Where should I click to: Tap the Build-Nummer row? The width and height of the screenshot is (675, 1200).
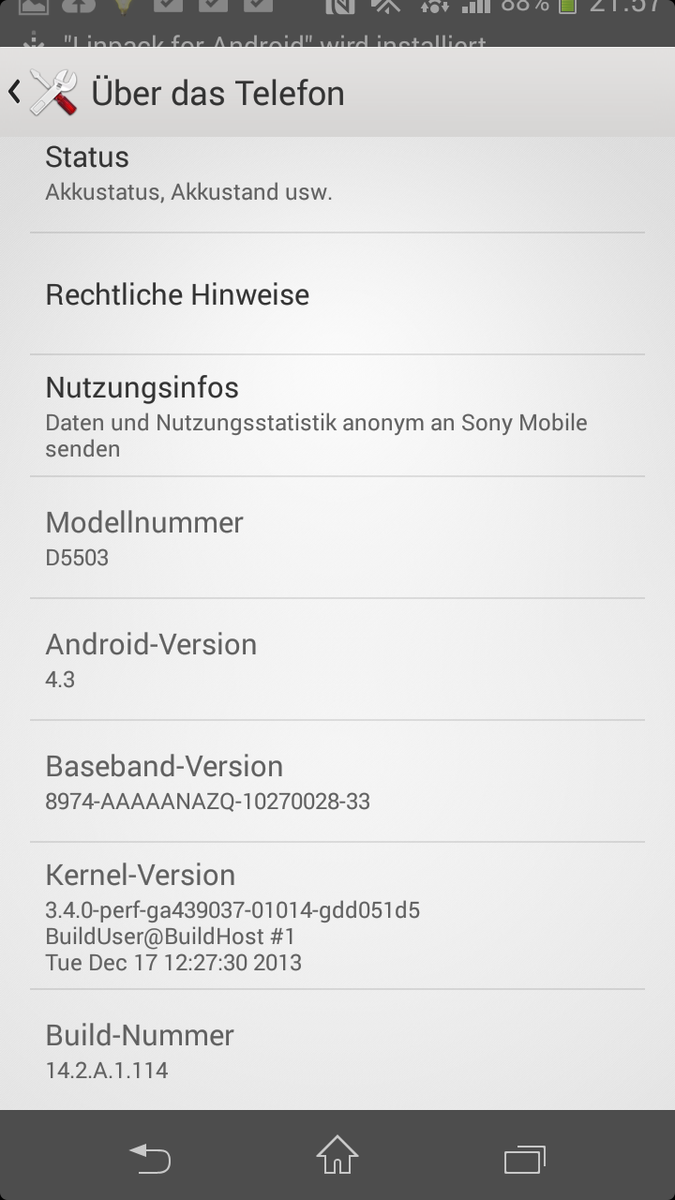337,1051
